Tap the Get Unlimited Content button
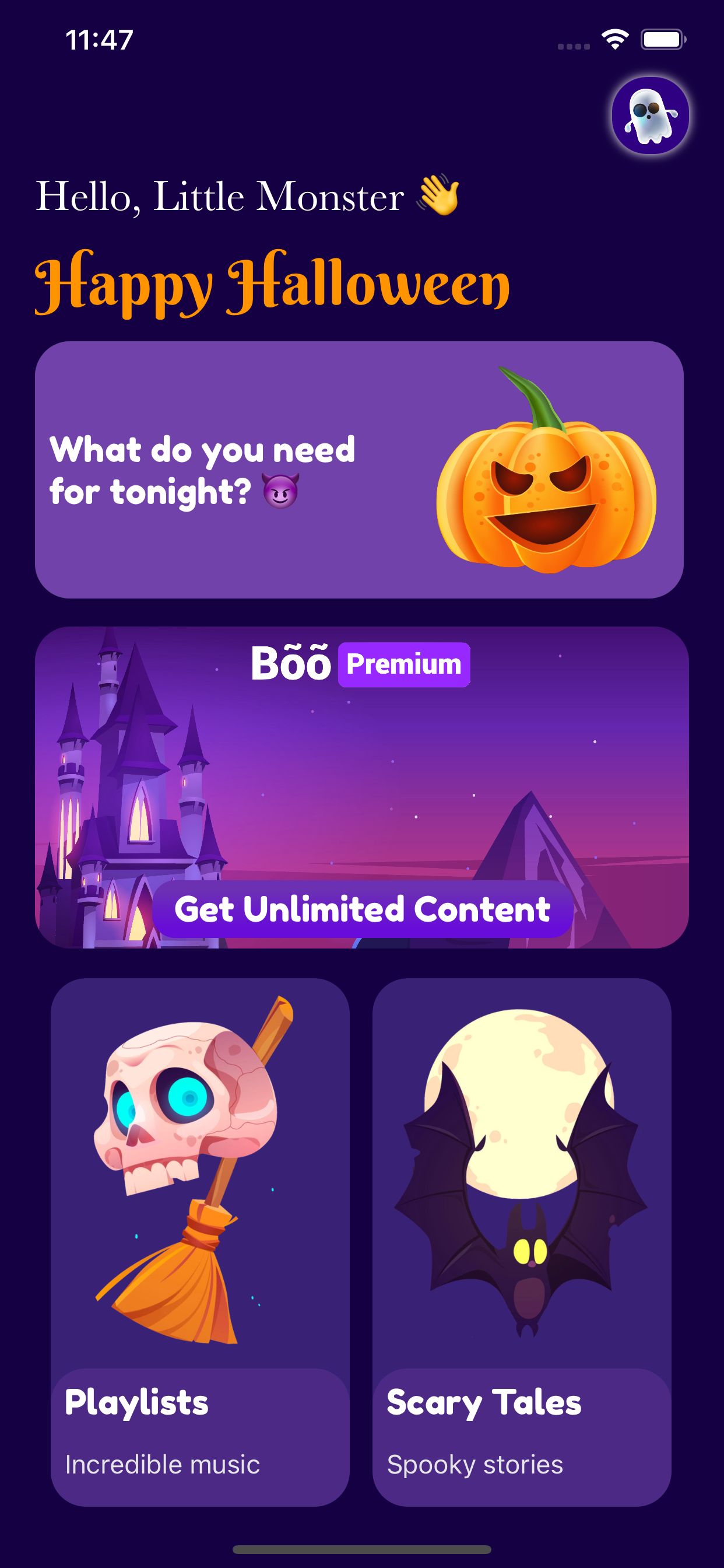Viewport: 724px width, 1568px height. (363, 909)
